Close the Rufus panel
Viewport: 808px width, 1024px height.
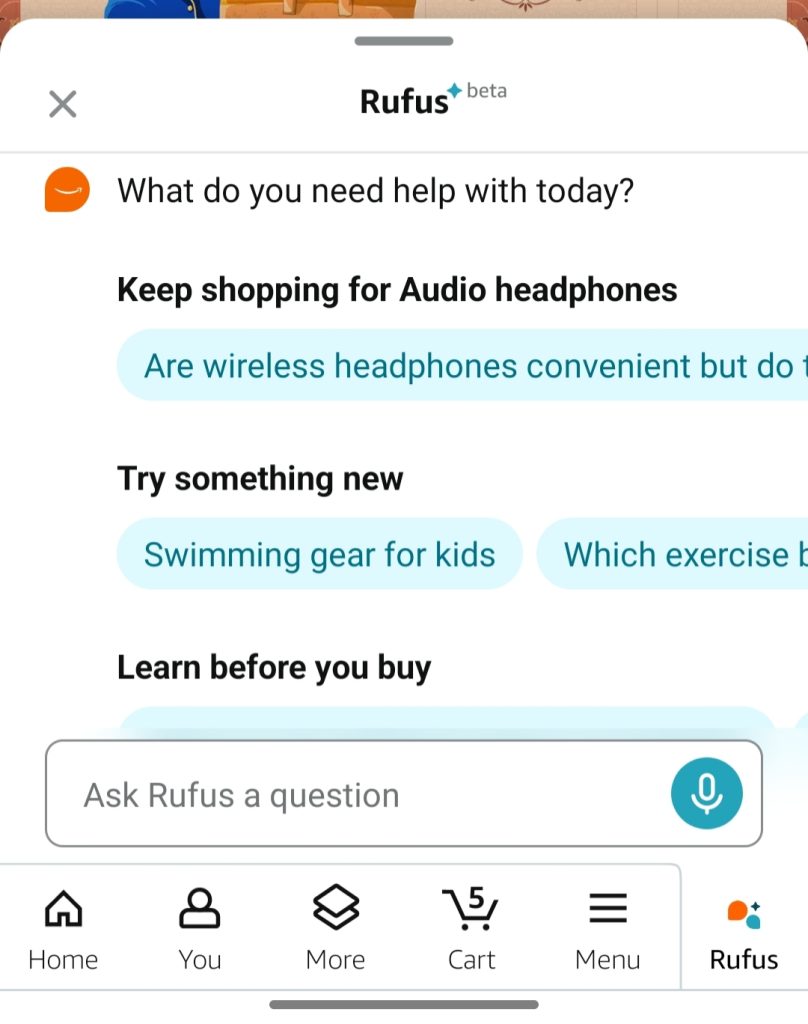click(63, 103)
